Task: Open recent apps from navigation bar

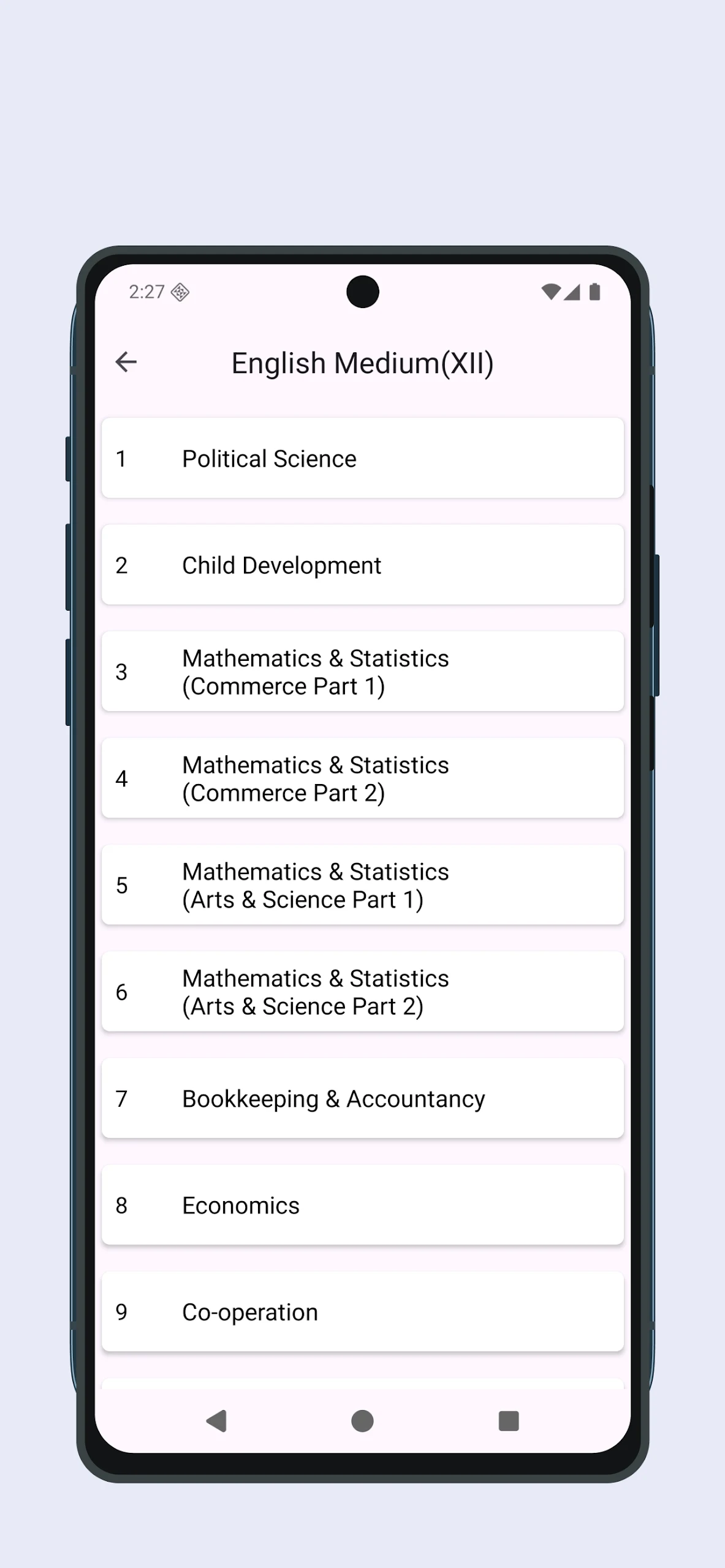Action: pos(509,1421)
